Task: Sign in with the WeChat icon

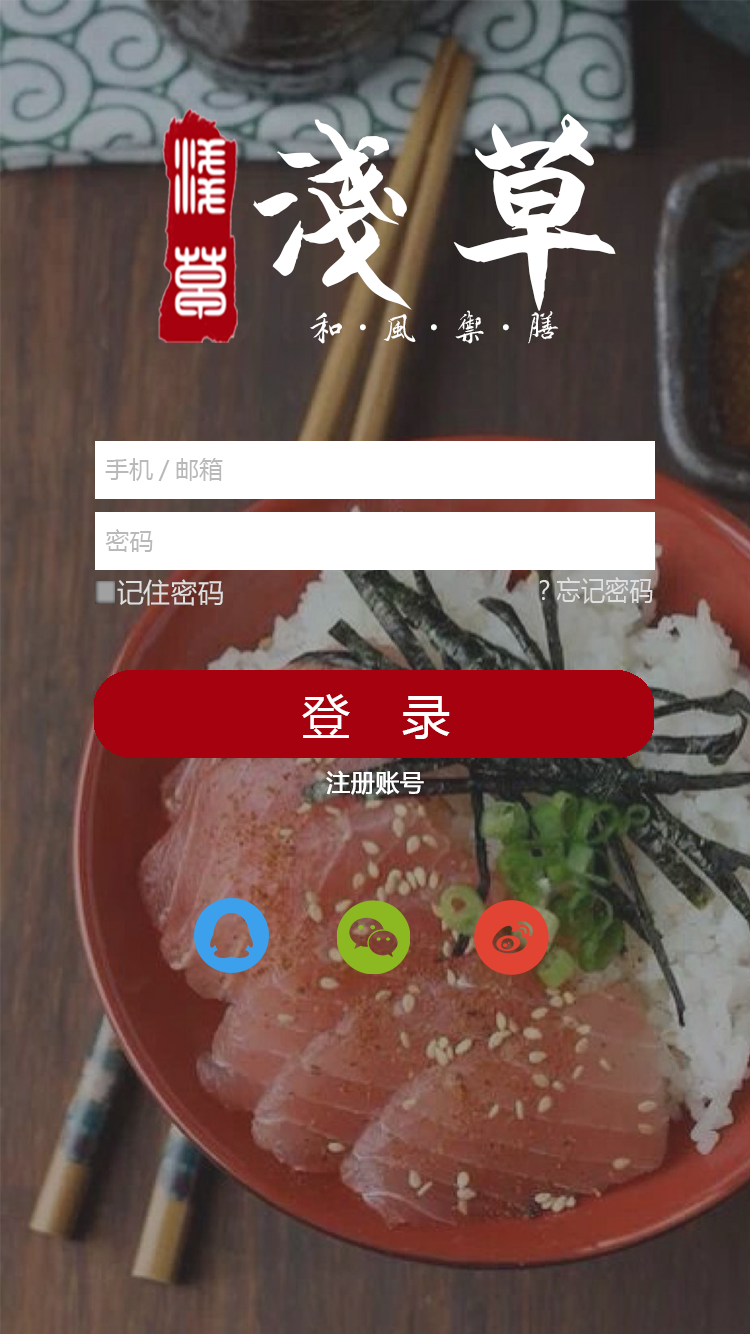Action: click(374, 937)
